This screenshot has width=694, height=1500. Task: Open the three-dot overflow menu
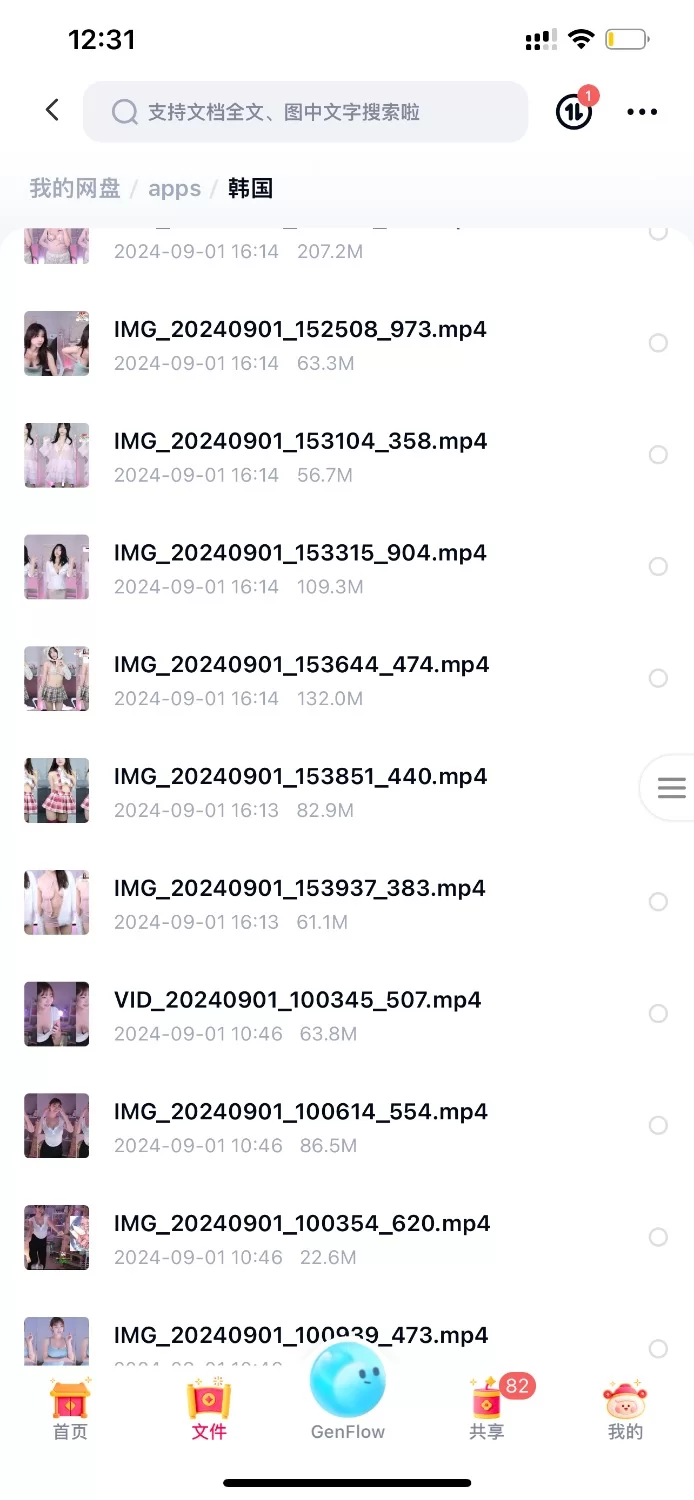tap(642, 112)
